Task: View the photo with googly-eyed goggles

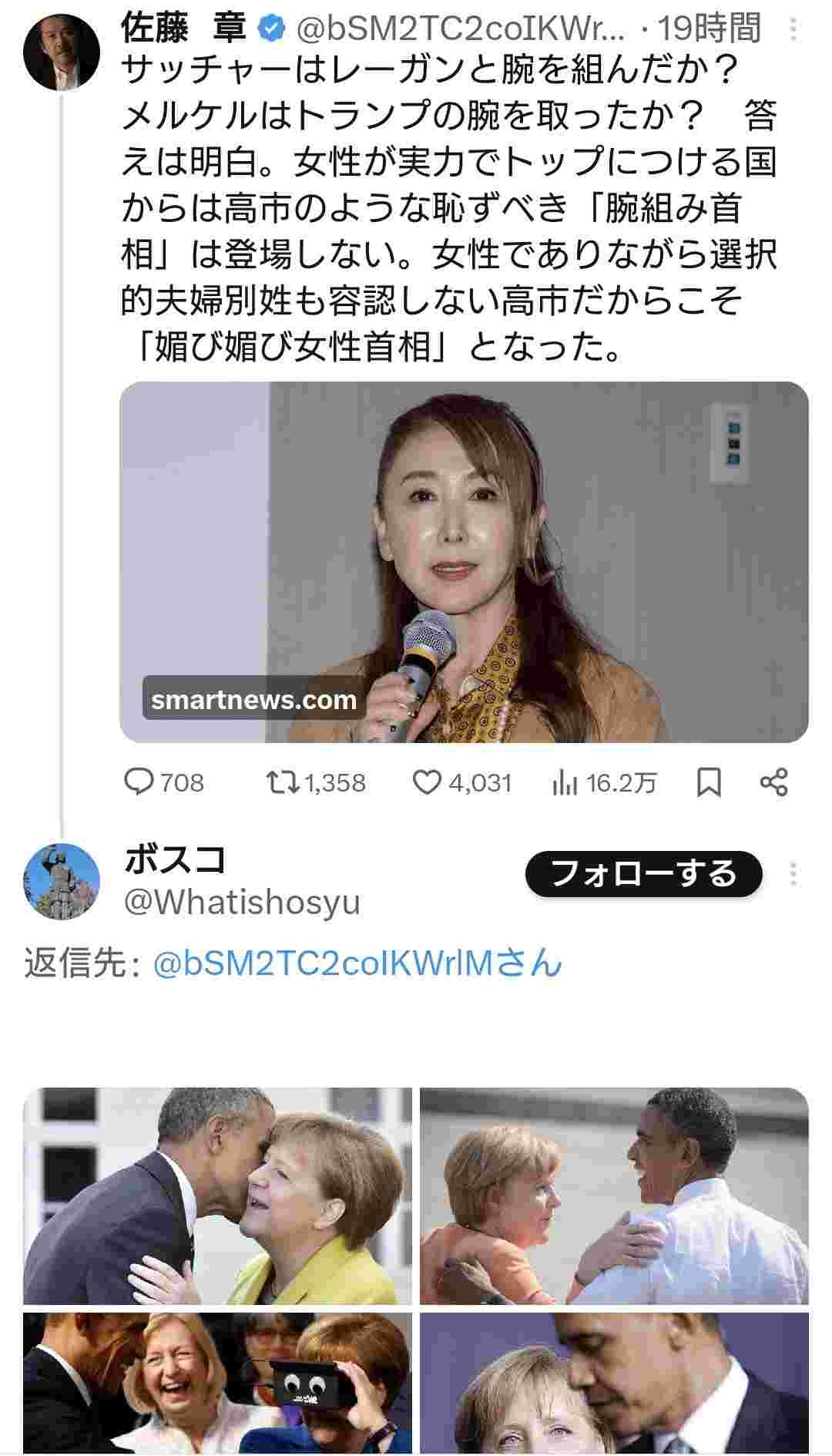Action: pyautogui.click(x=217, y=1383)
